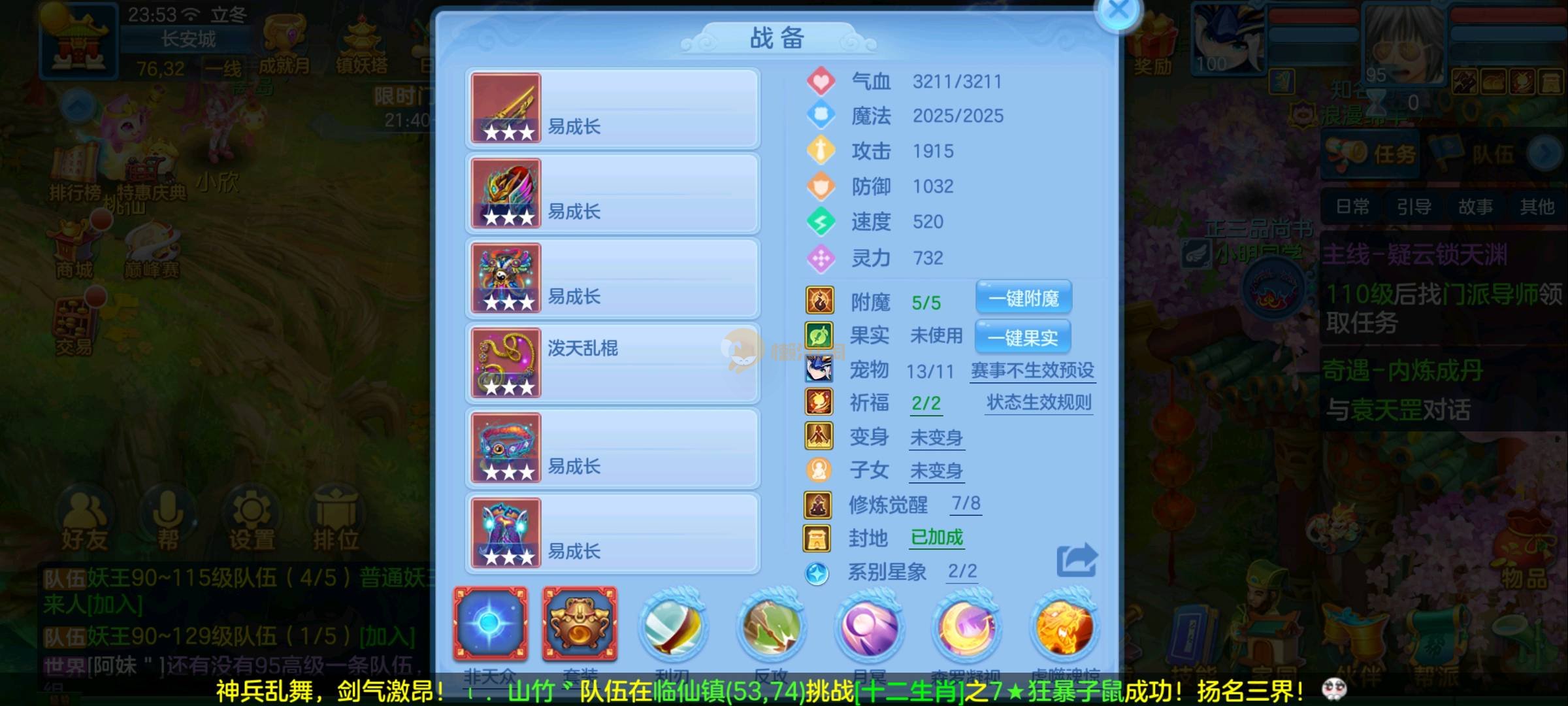Image resolution: width=1568 pixels, height=706 pixels.
Task: Open the 状态生效规则 link
Action: point(1039,403)
